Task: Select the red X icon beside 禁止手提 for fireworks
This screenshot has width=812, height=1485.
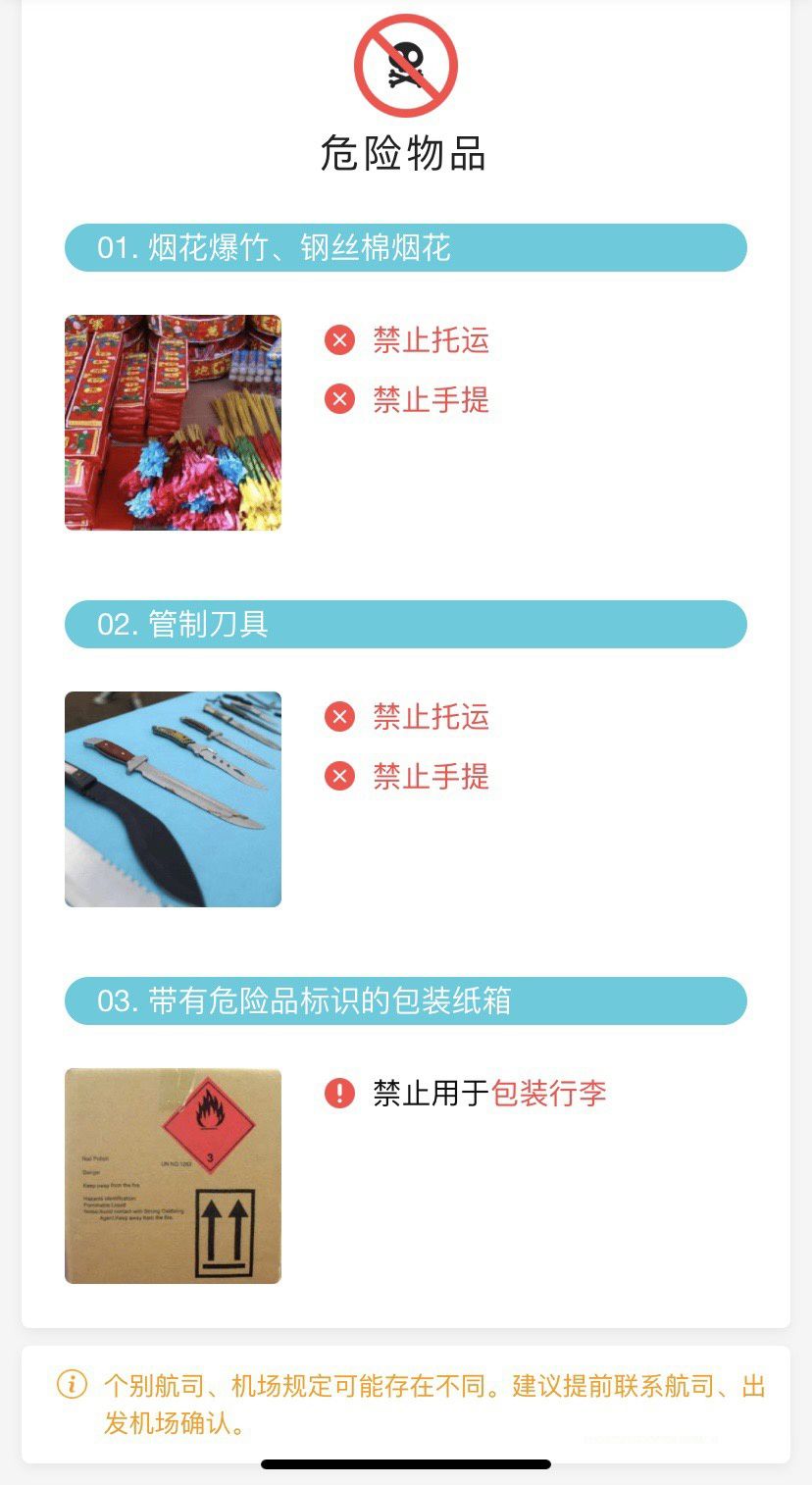Action: point(338,399)
